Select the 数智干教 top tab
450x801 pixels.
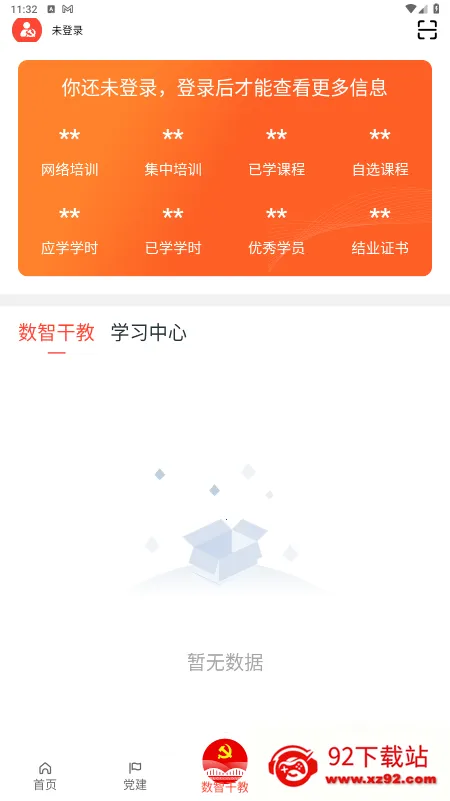coord(57,333)
